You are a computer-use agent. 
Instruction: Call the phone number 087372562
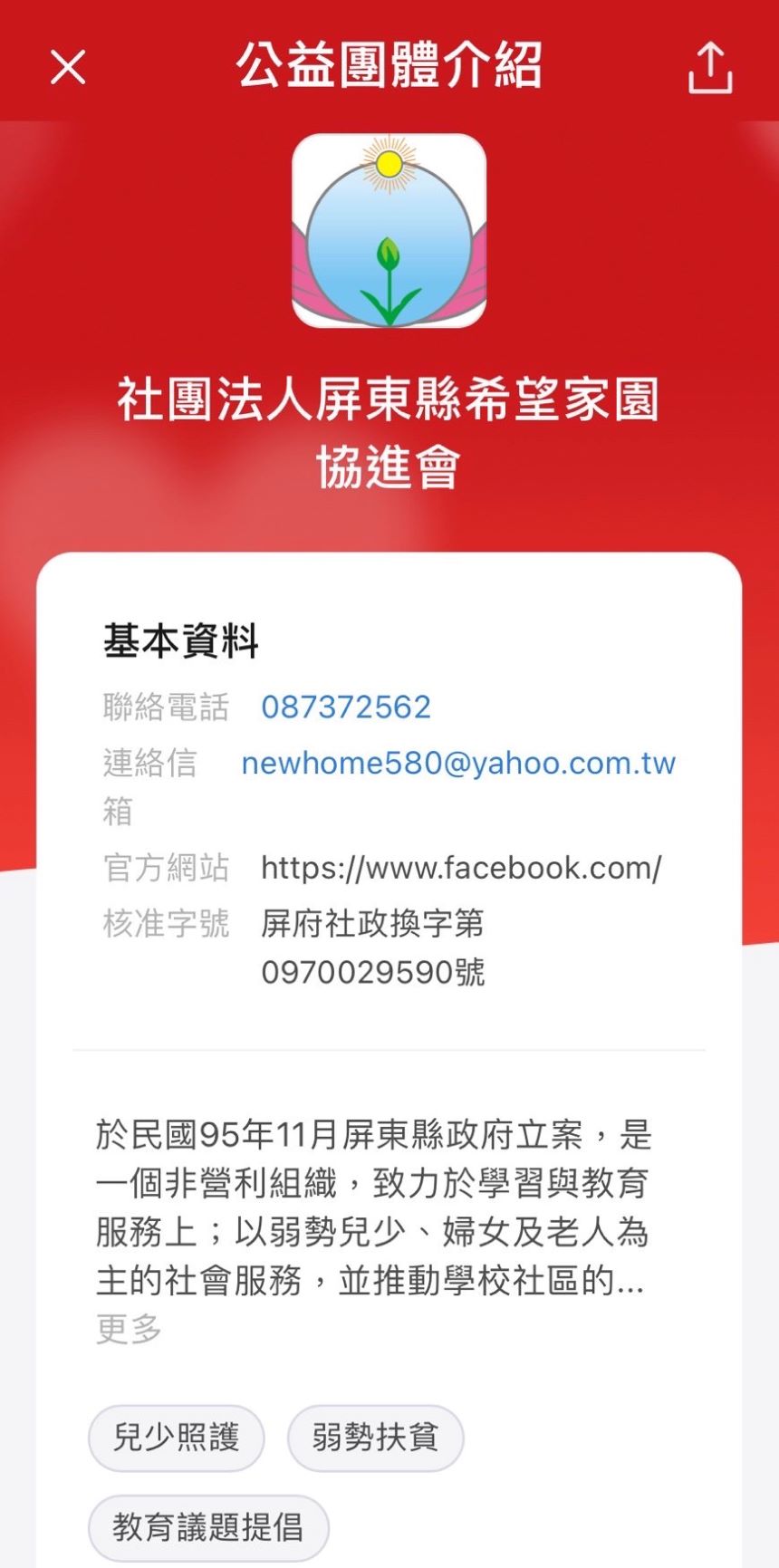click(345, 707)
